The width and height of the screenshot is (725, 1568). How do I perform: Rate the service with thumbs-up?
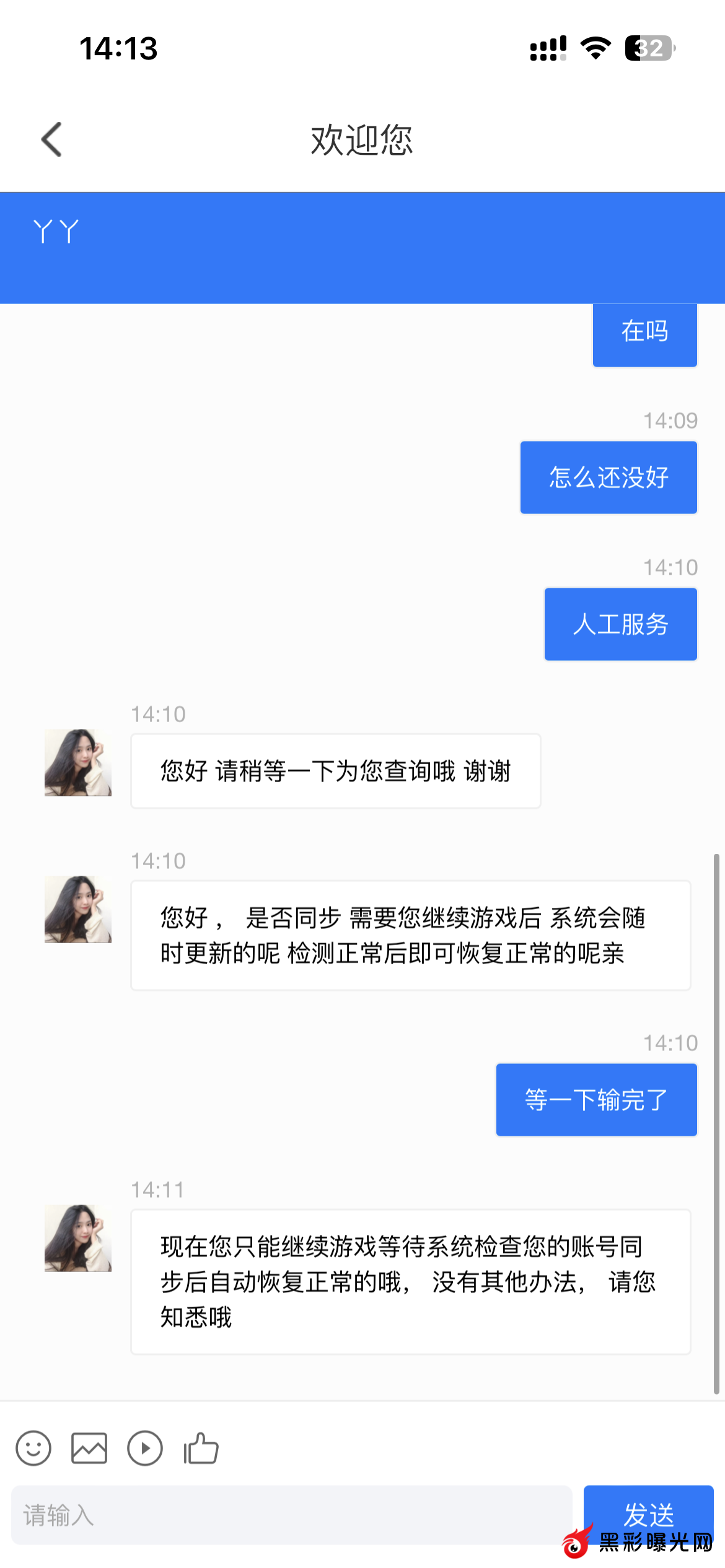[201, 1448]
